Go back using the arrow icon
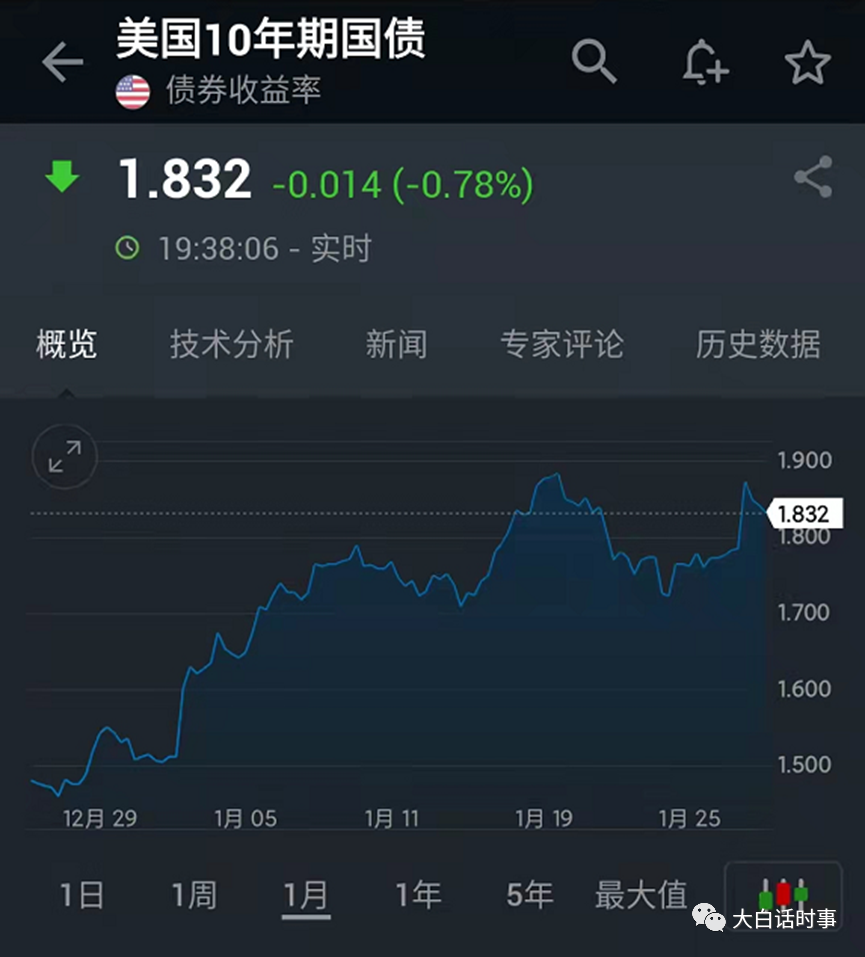This screenshot has height=957, width=865. tap(62, 62)
